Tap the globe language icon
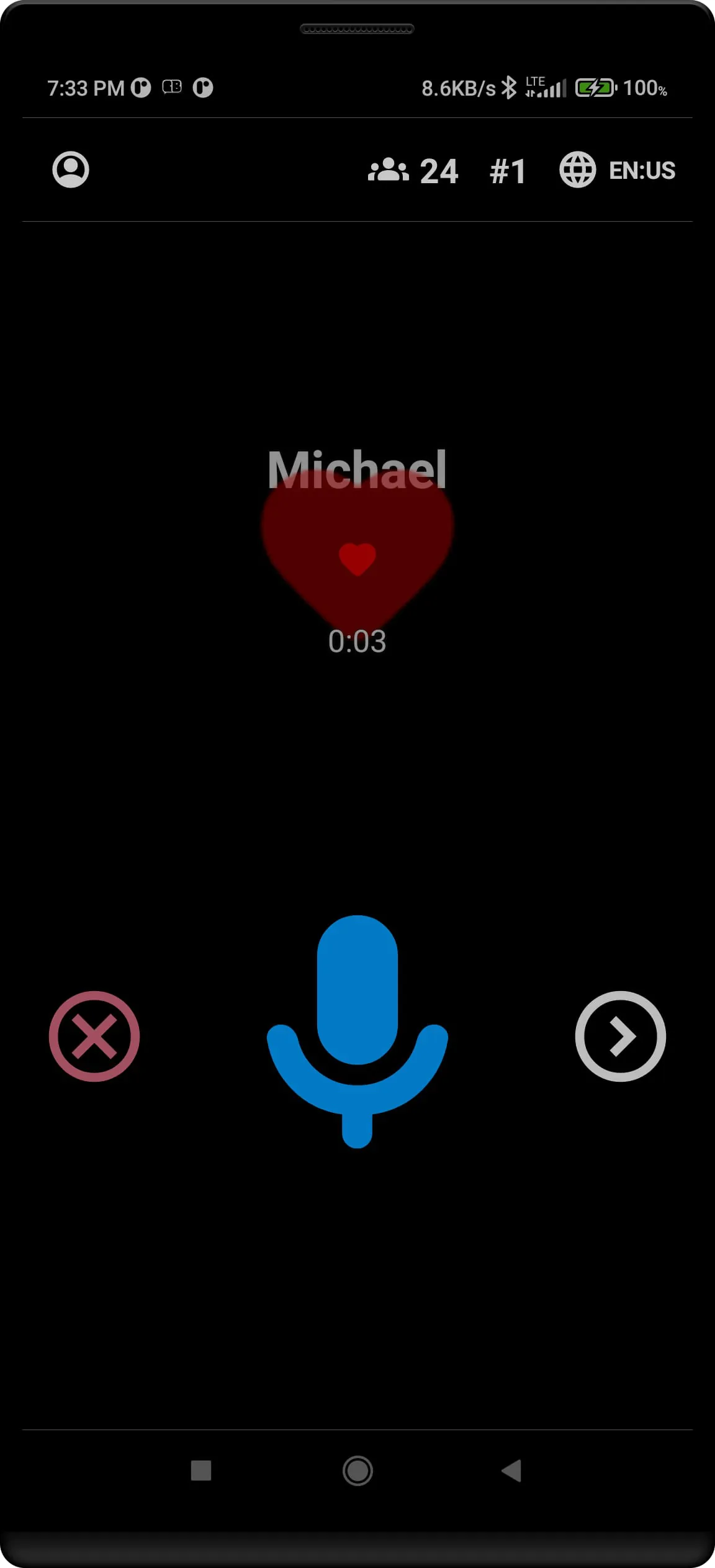The height and width of the screenshot is (1568, 715). 577,170
